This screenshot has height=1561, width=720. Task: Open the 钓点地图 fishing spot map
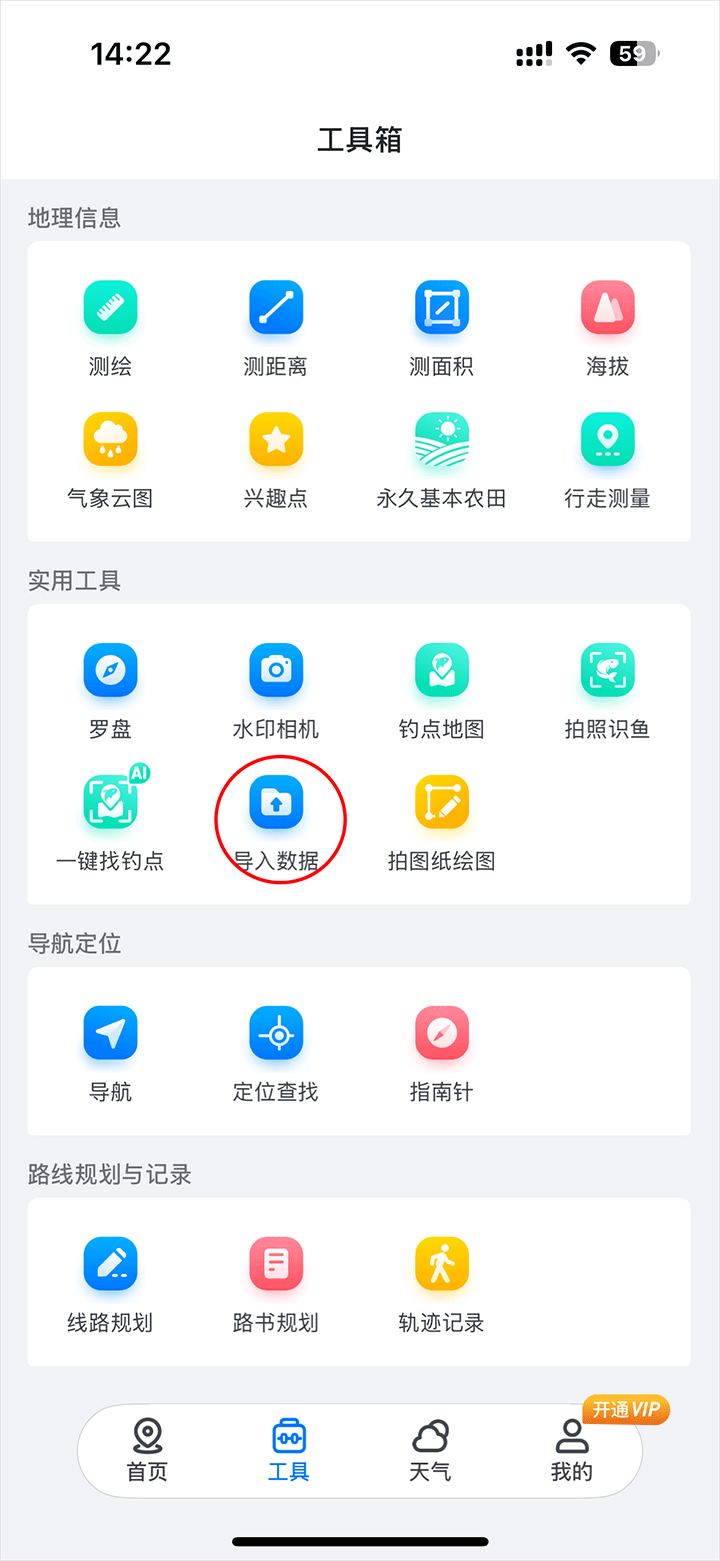click(442, 670)
